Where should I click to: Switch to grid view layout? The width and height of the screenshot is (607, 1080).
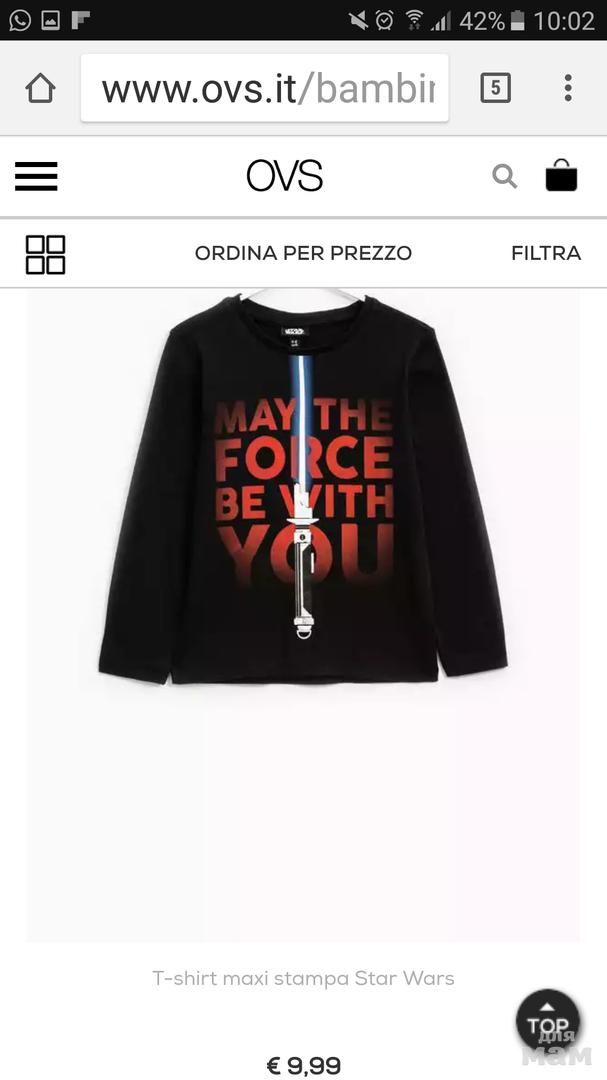point(45,254)
